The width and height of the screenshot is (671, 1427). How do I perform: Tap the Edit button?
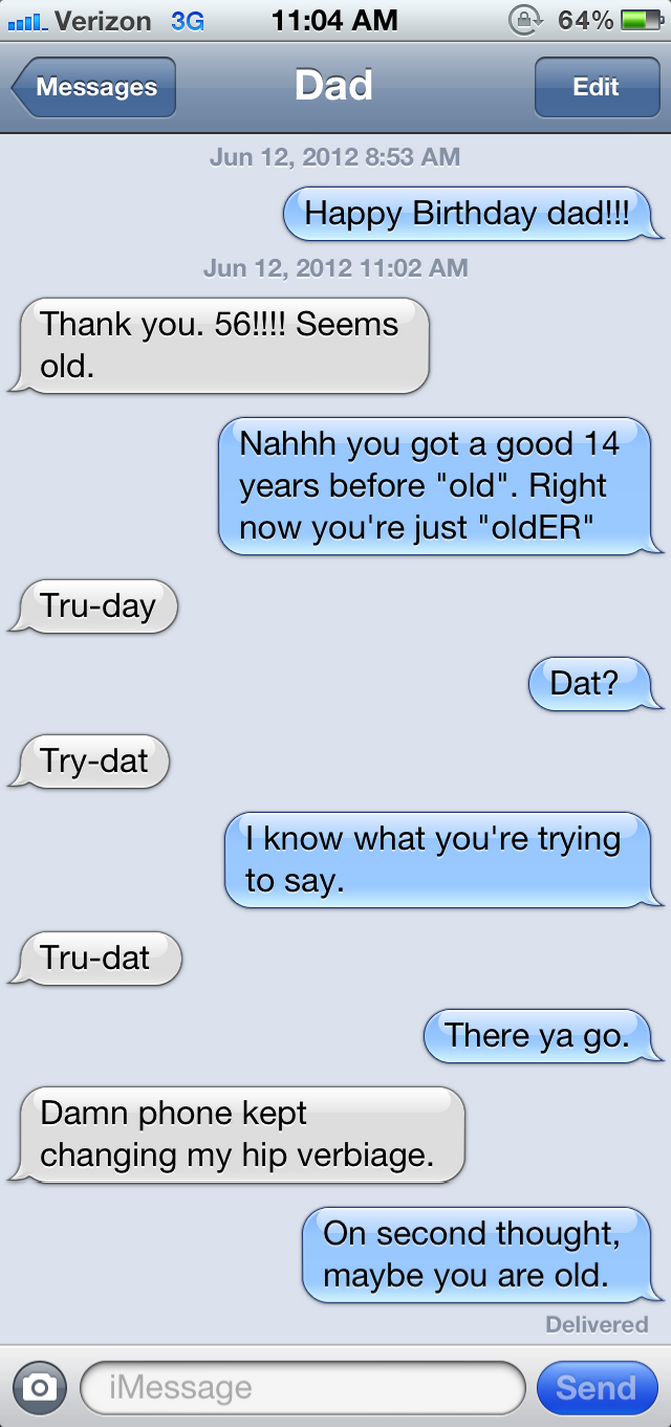click(x=594, y=87)
